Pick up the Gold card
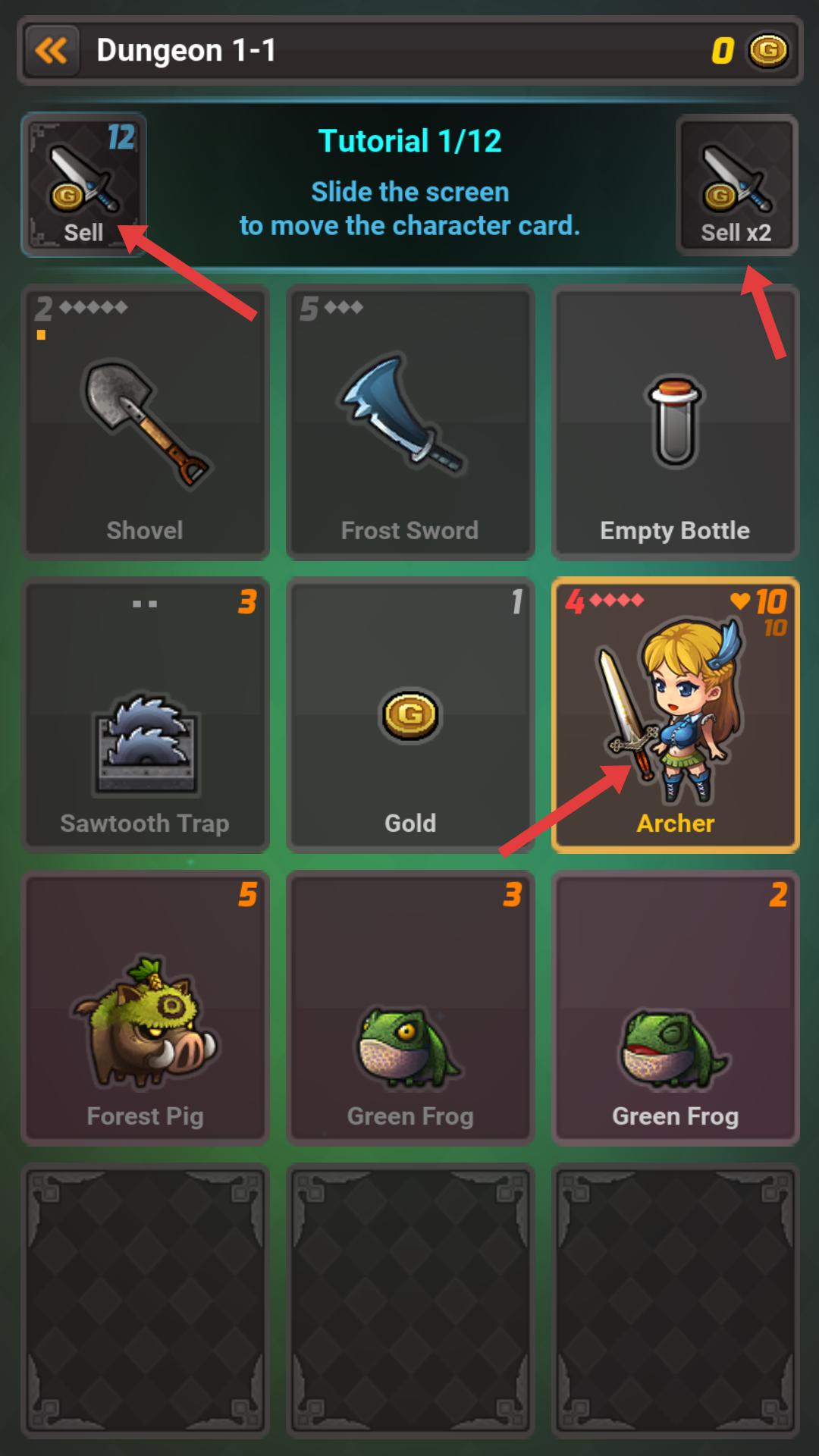Viewport: 819px width, 1456px height. pos(410,715)
